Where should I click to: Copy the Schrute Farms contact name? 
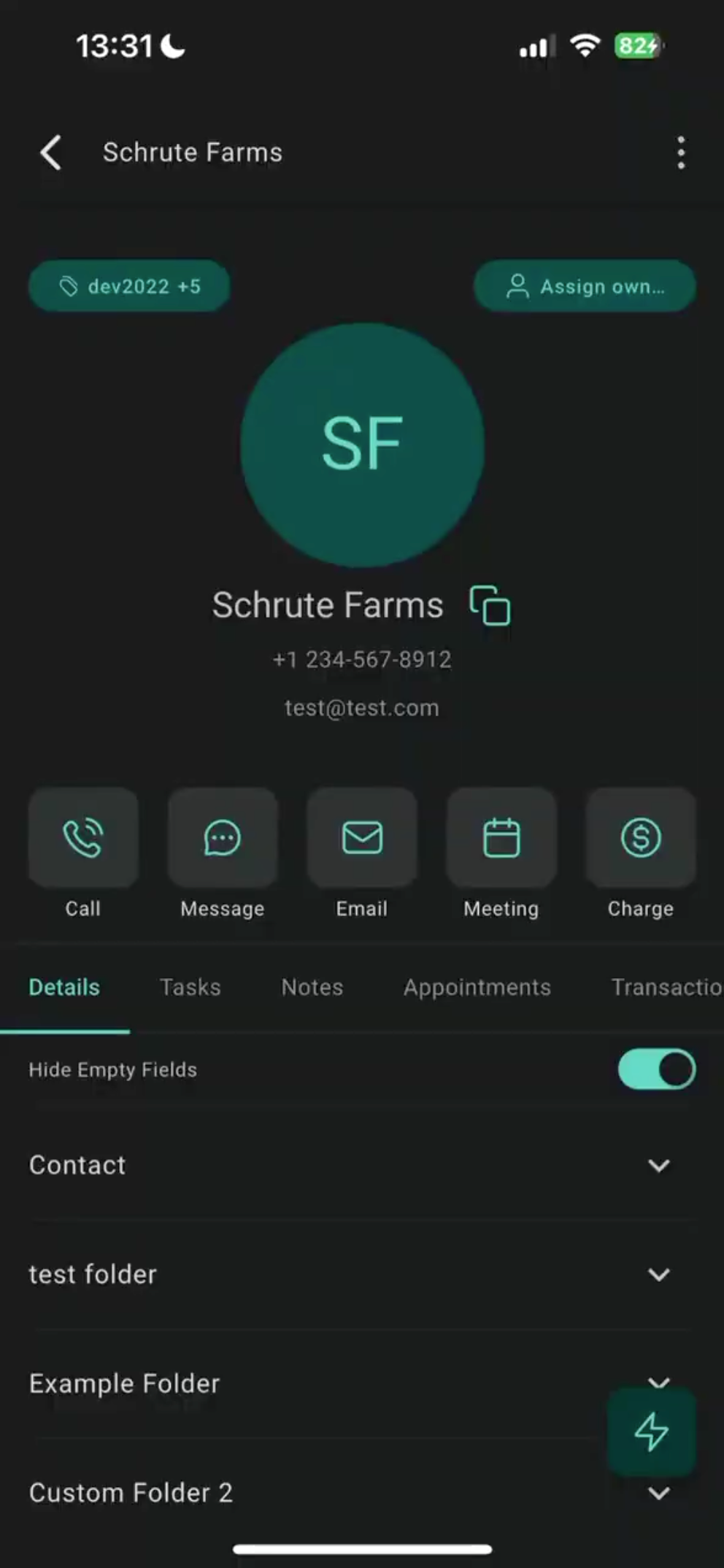490,606
